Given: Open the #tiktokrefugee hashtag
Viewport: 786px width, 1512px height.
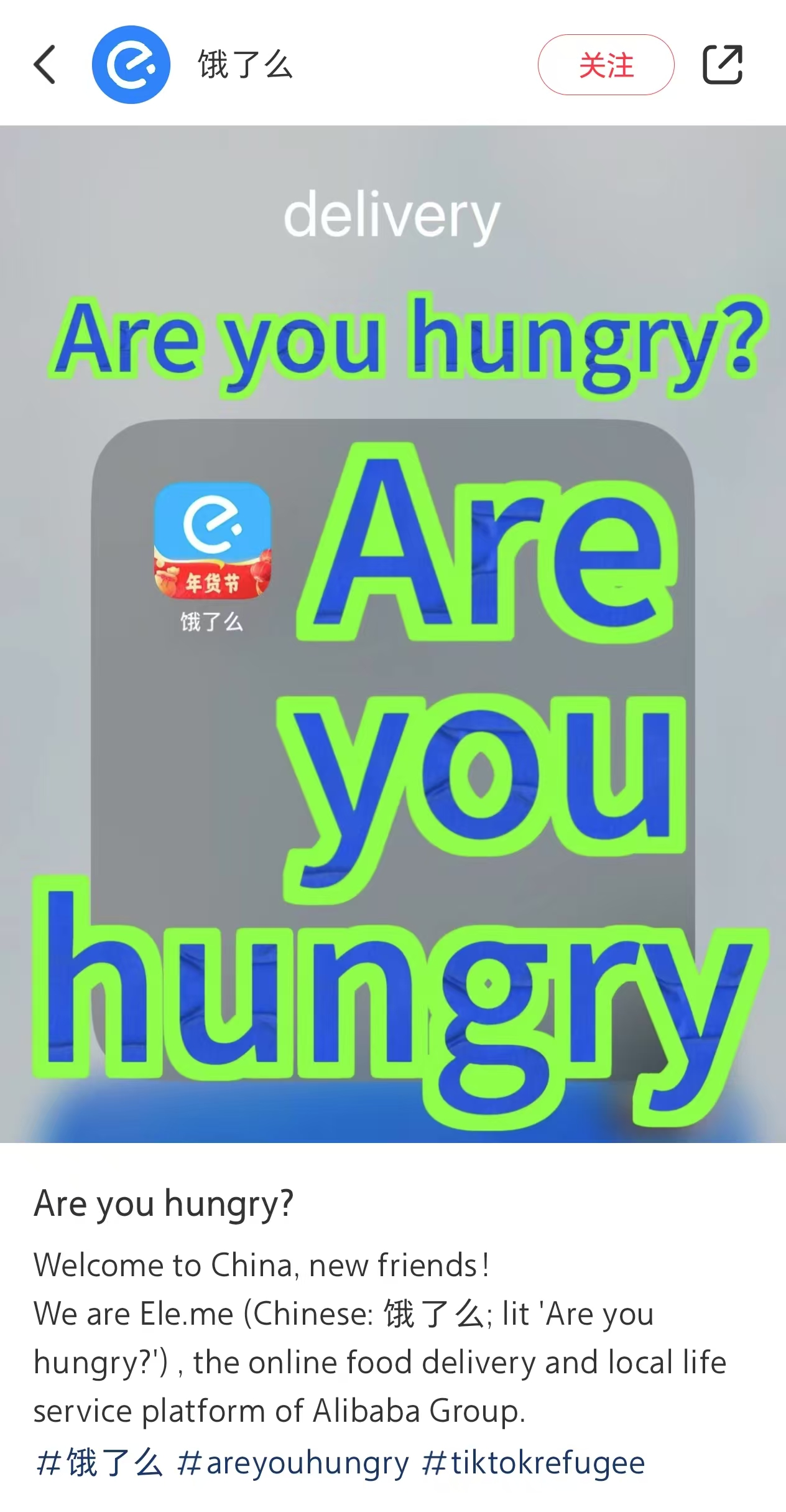Looking at the screenshot, I should click(533, 1463).
